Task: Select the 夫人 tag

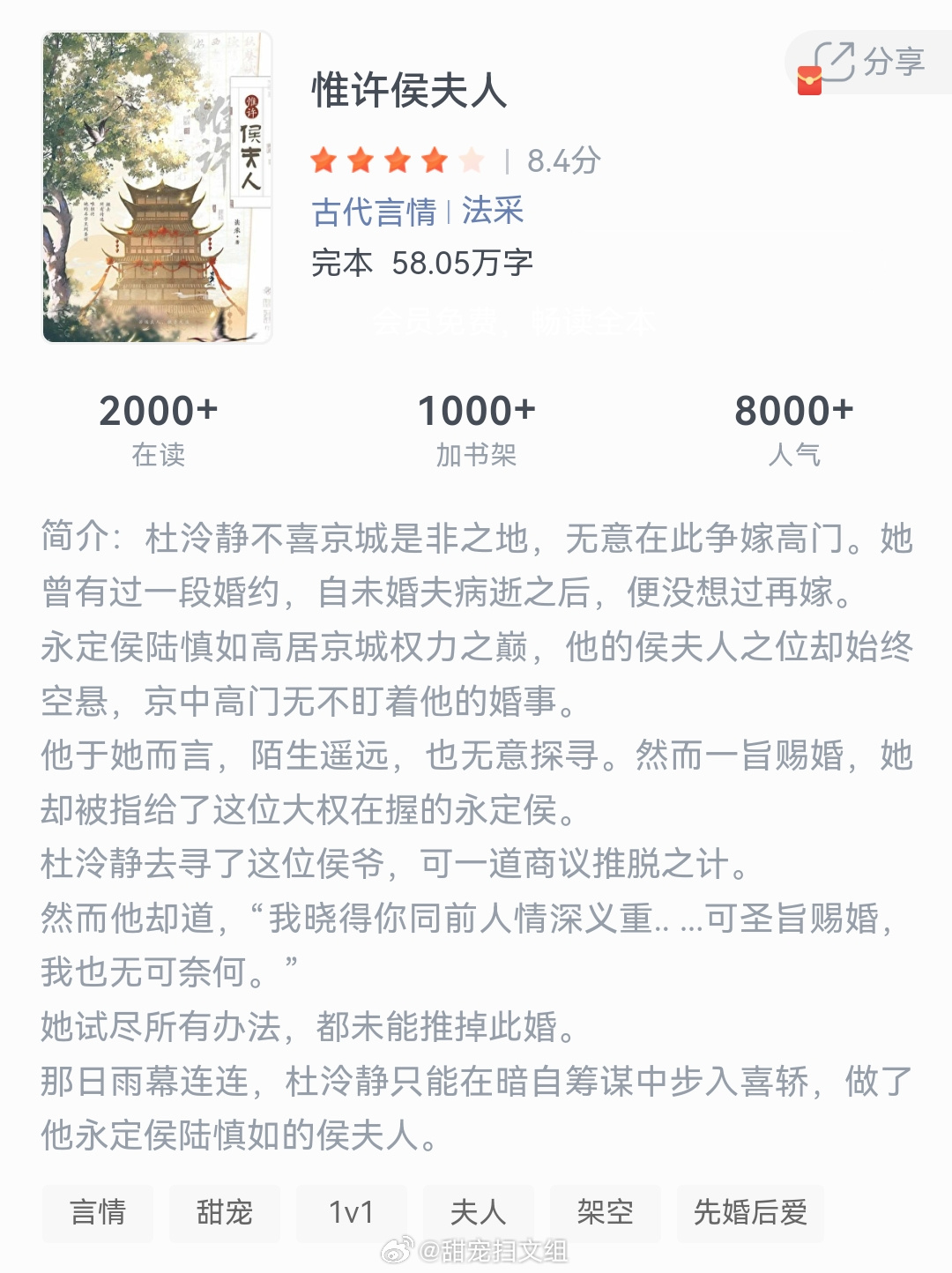Action: [x=477, y=1213]
